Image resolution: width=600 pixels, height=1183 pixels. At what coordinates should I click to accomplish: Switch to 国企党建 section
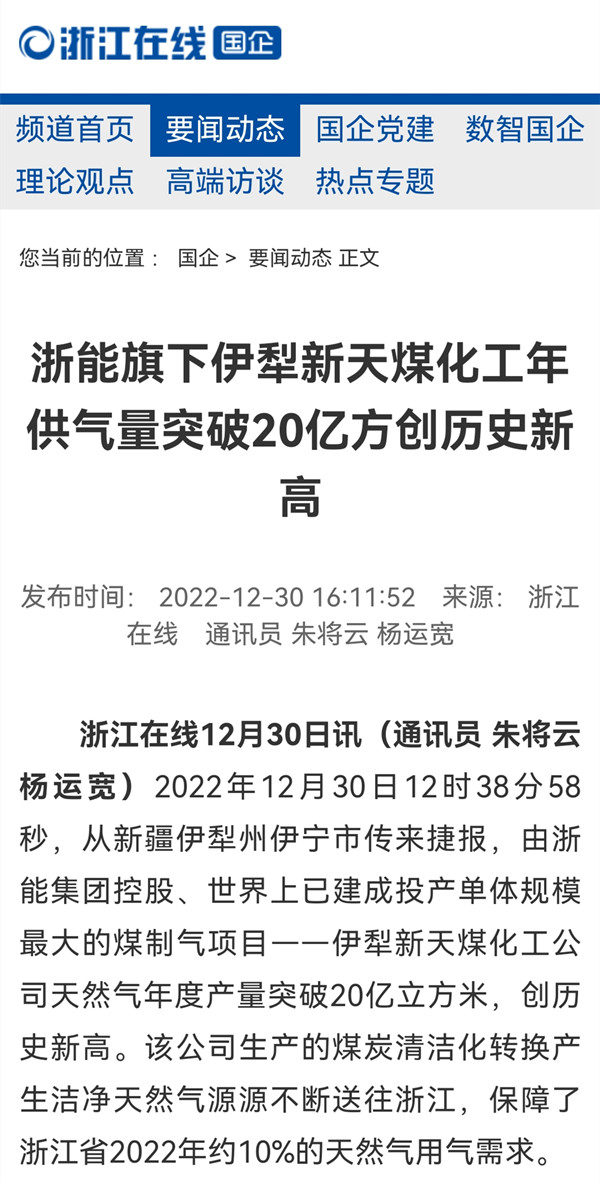(x=375, y=130)
